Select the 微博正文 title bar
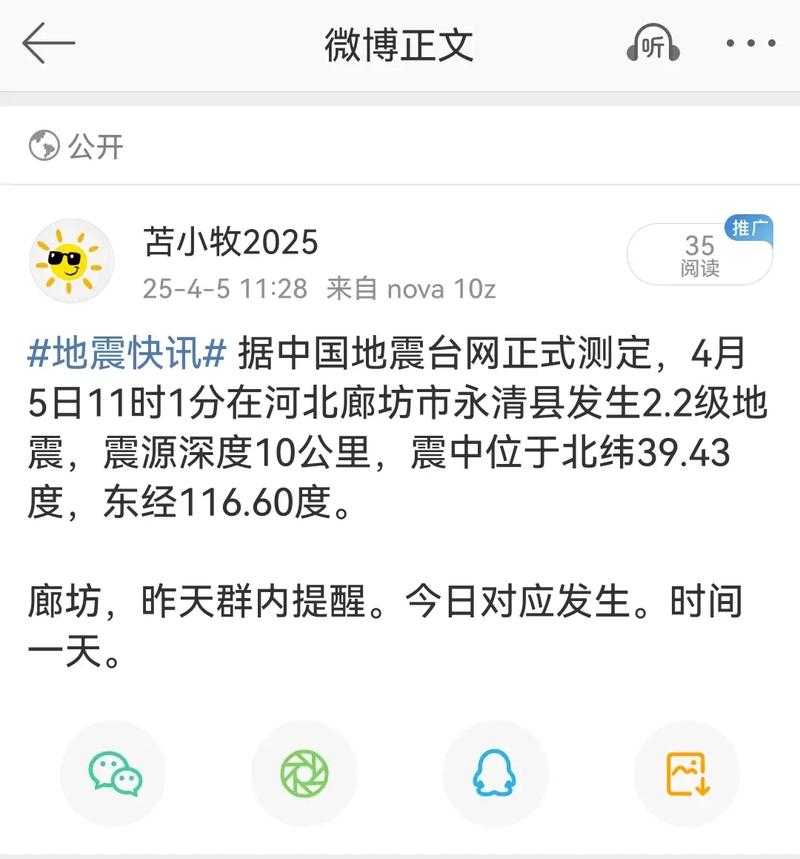Viewport: 800px width, 859px height. (399, 42)
